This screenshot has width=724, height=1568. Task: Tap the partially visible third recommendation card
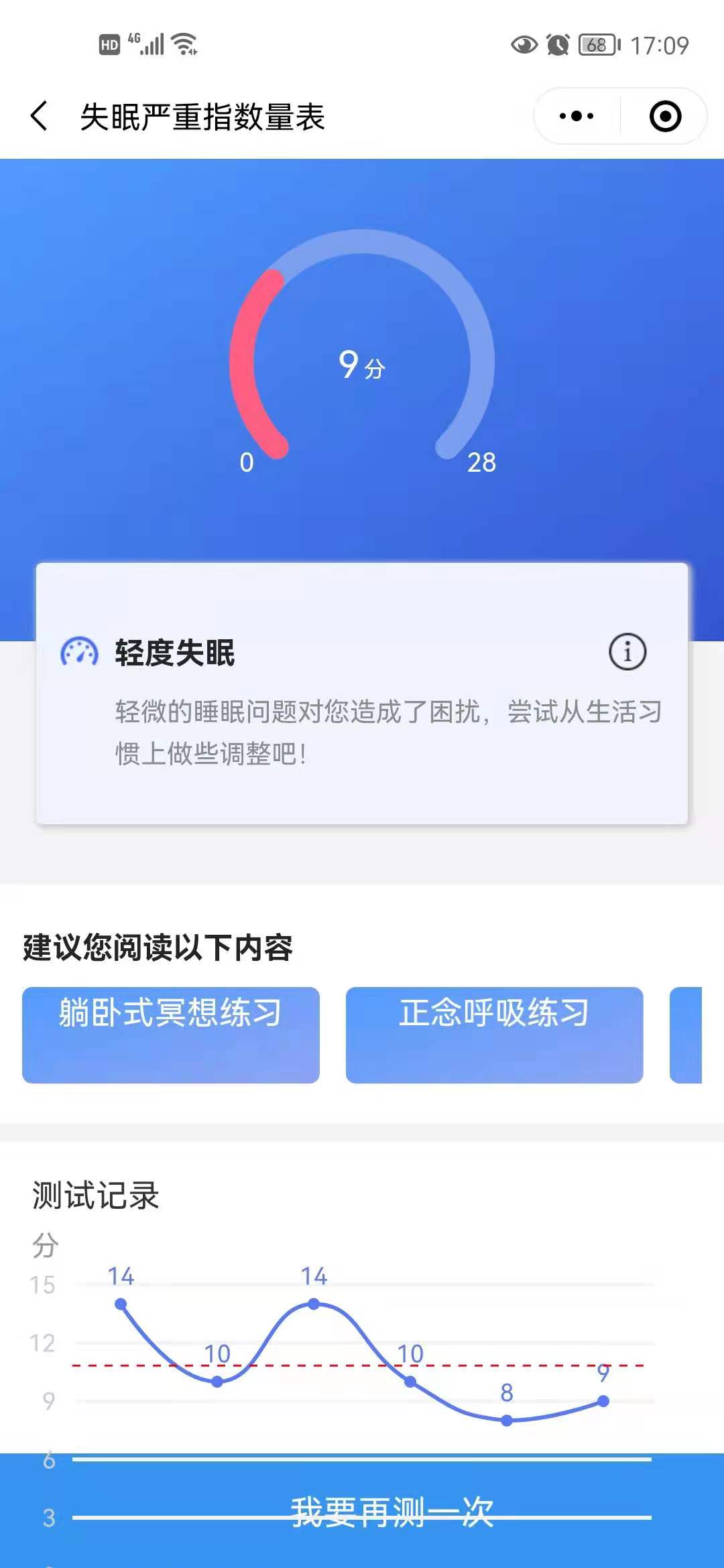pyautogui.click(x=697, y=1035)
